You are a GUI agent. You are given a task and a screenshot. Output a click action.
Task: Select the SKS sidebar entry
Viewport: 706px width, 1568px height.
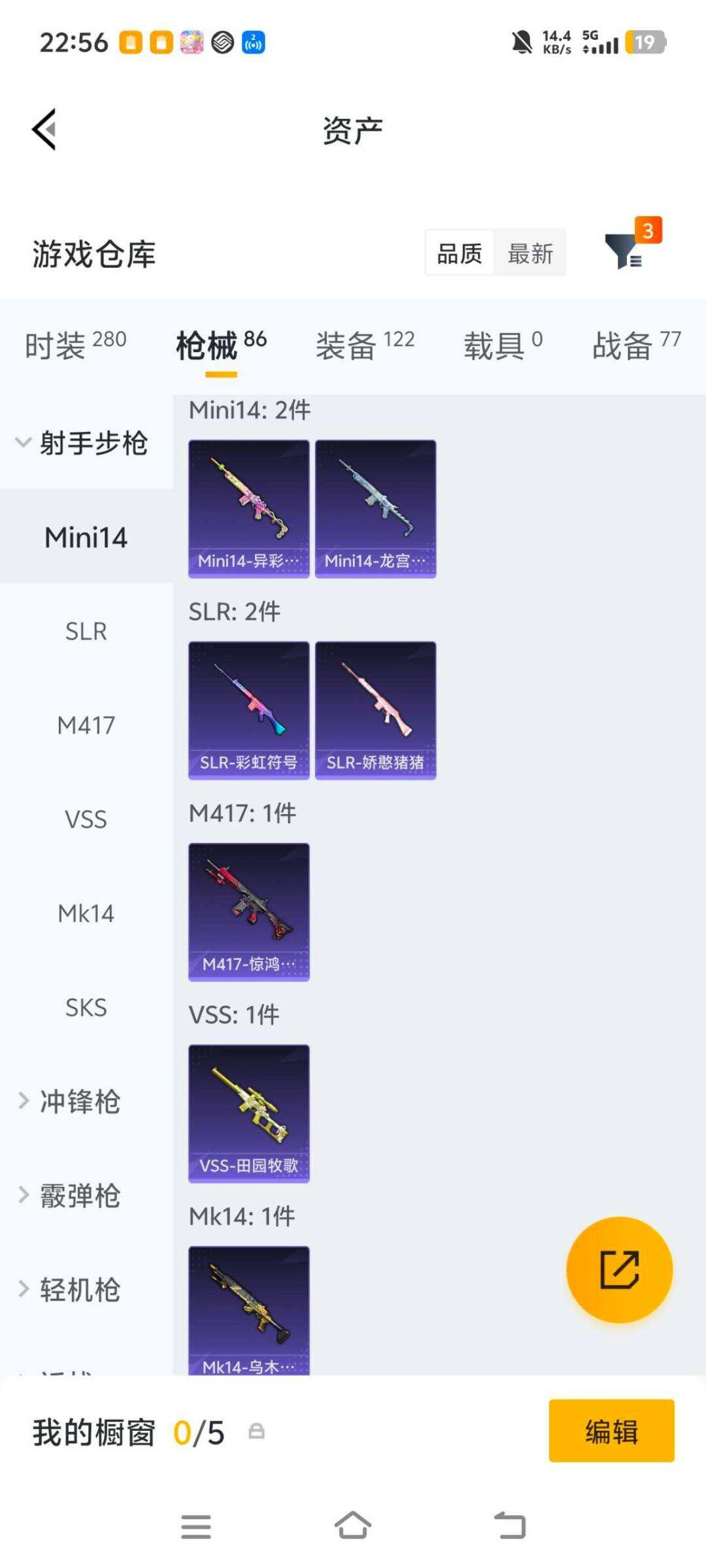pos(86,1007)
